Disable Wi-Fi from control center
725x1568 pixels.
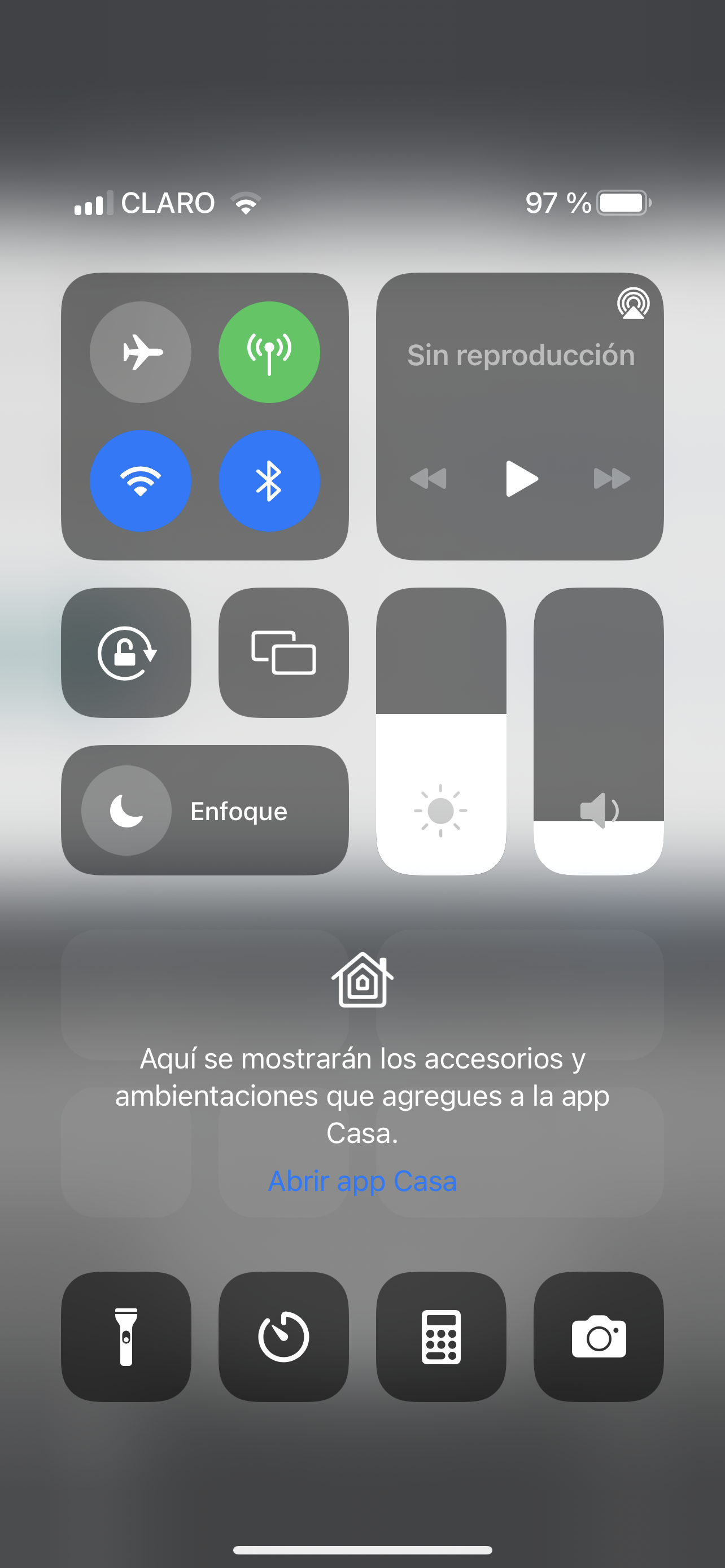point(141,481)
